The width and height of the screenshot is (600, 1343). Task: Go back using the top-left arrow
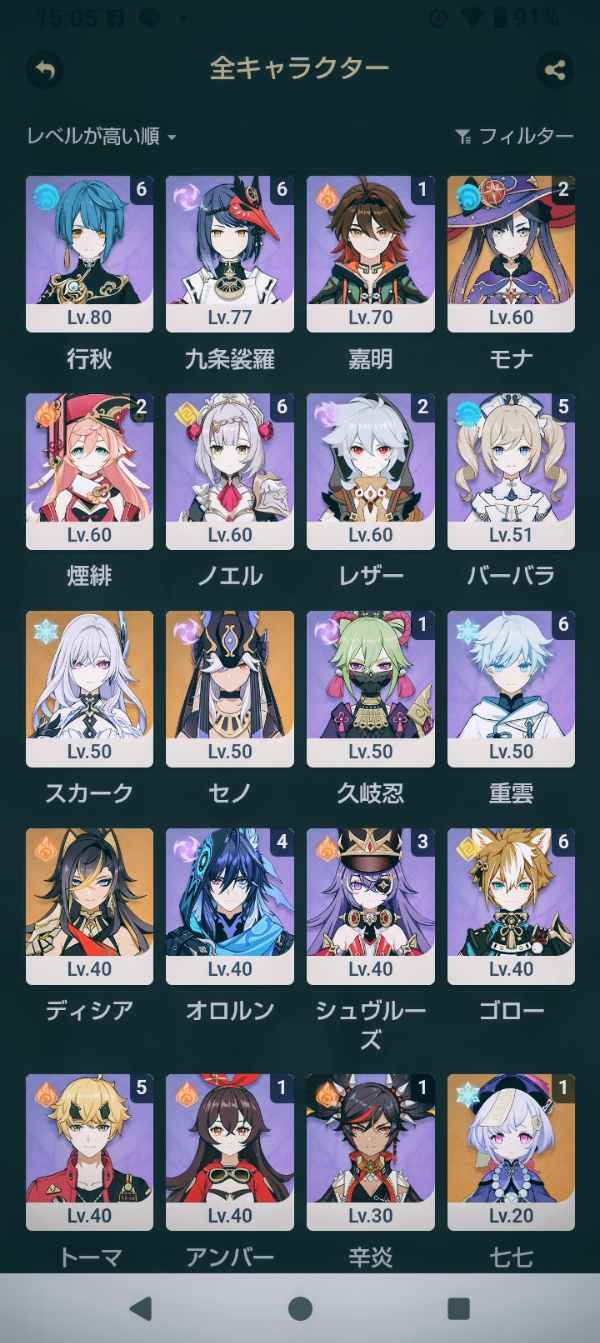(x=44, y=70)
